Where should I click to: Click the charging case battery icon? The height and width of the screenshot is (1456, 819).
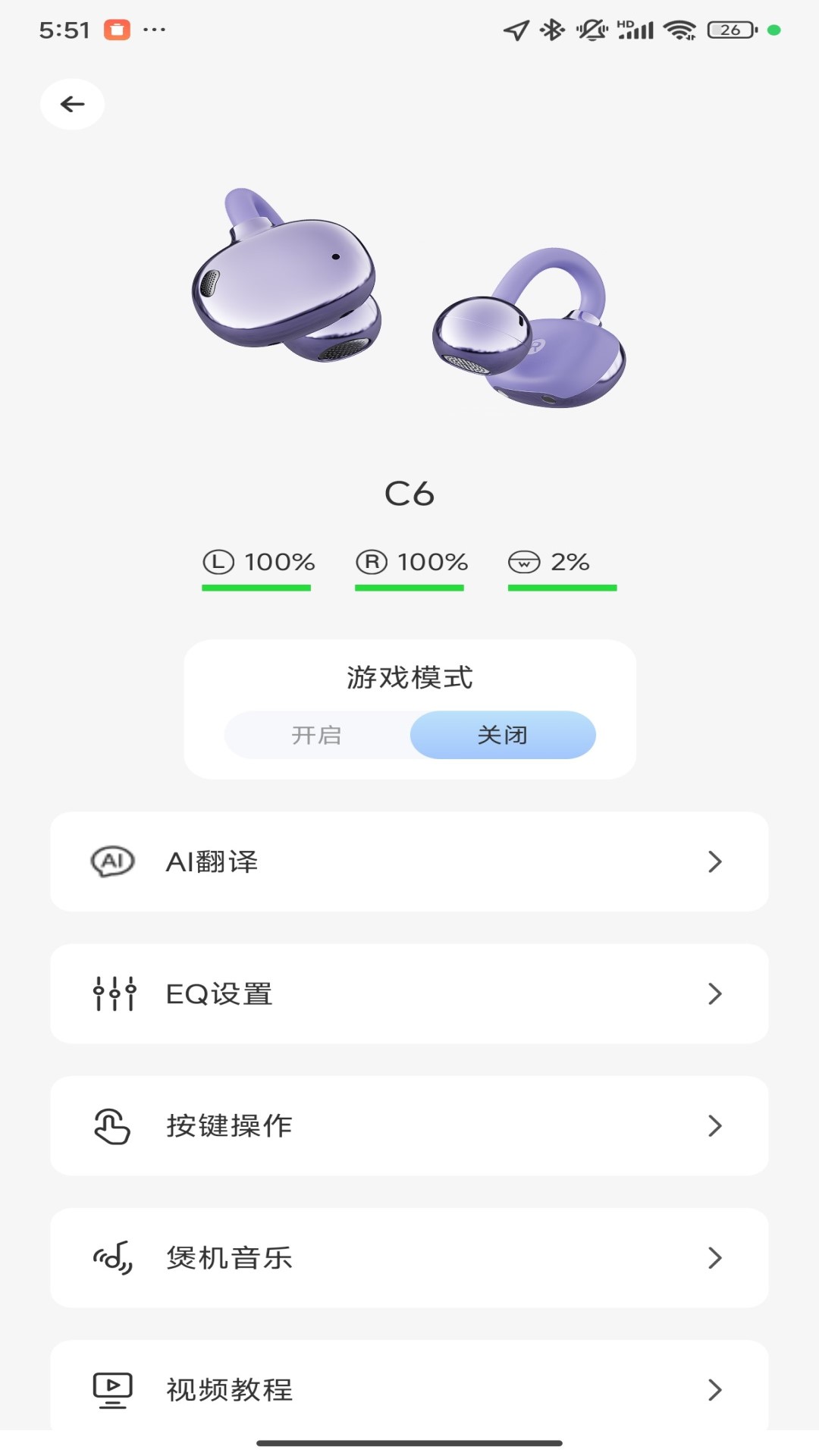click(523, 562)
